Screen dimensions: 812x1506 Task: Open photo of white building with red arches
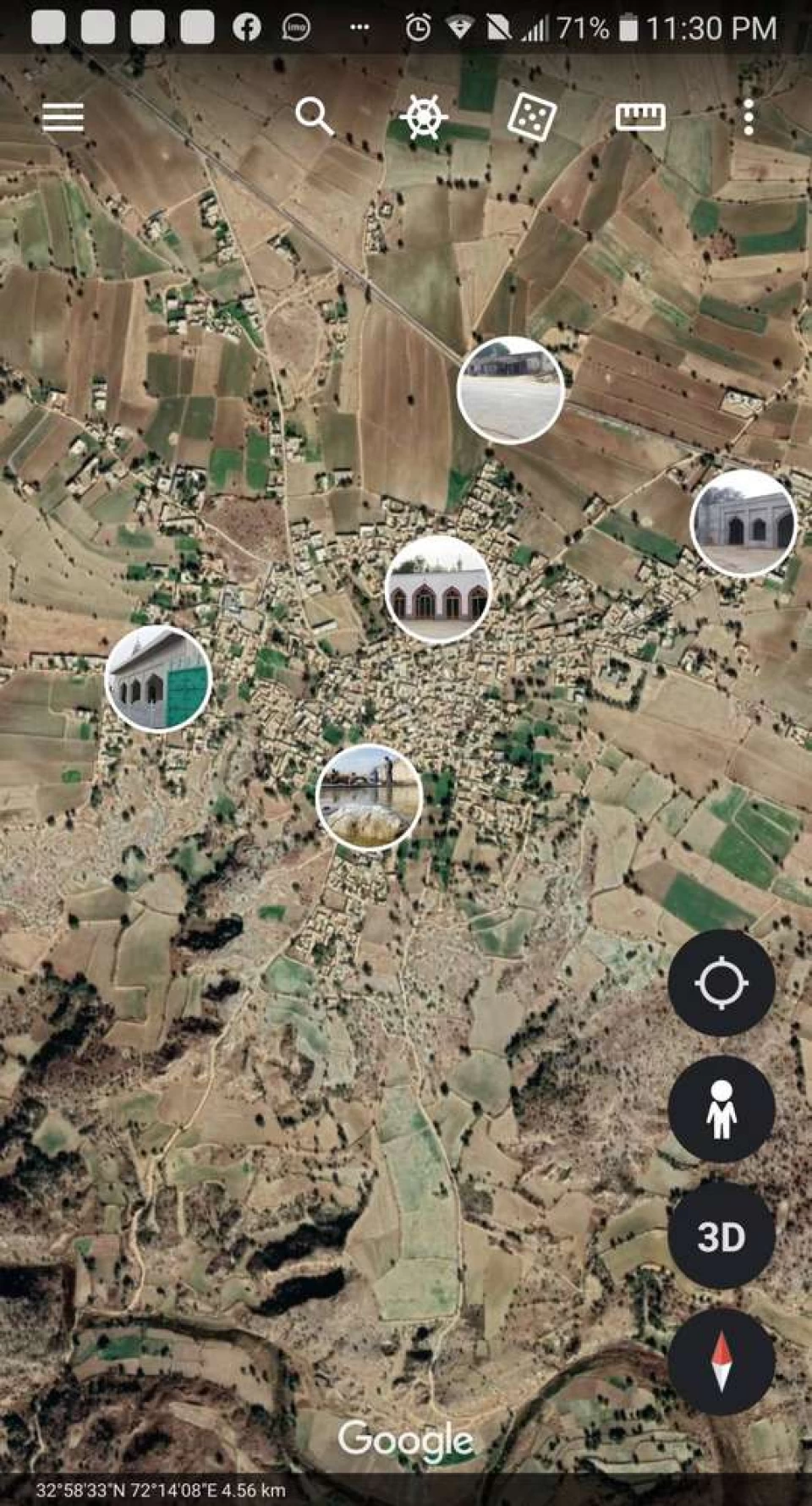pyautogui.click(x=438, y=589)
